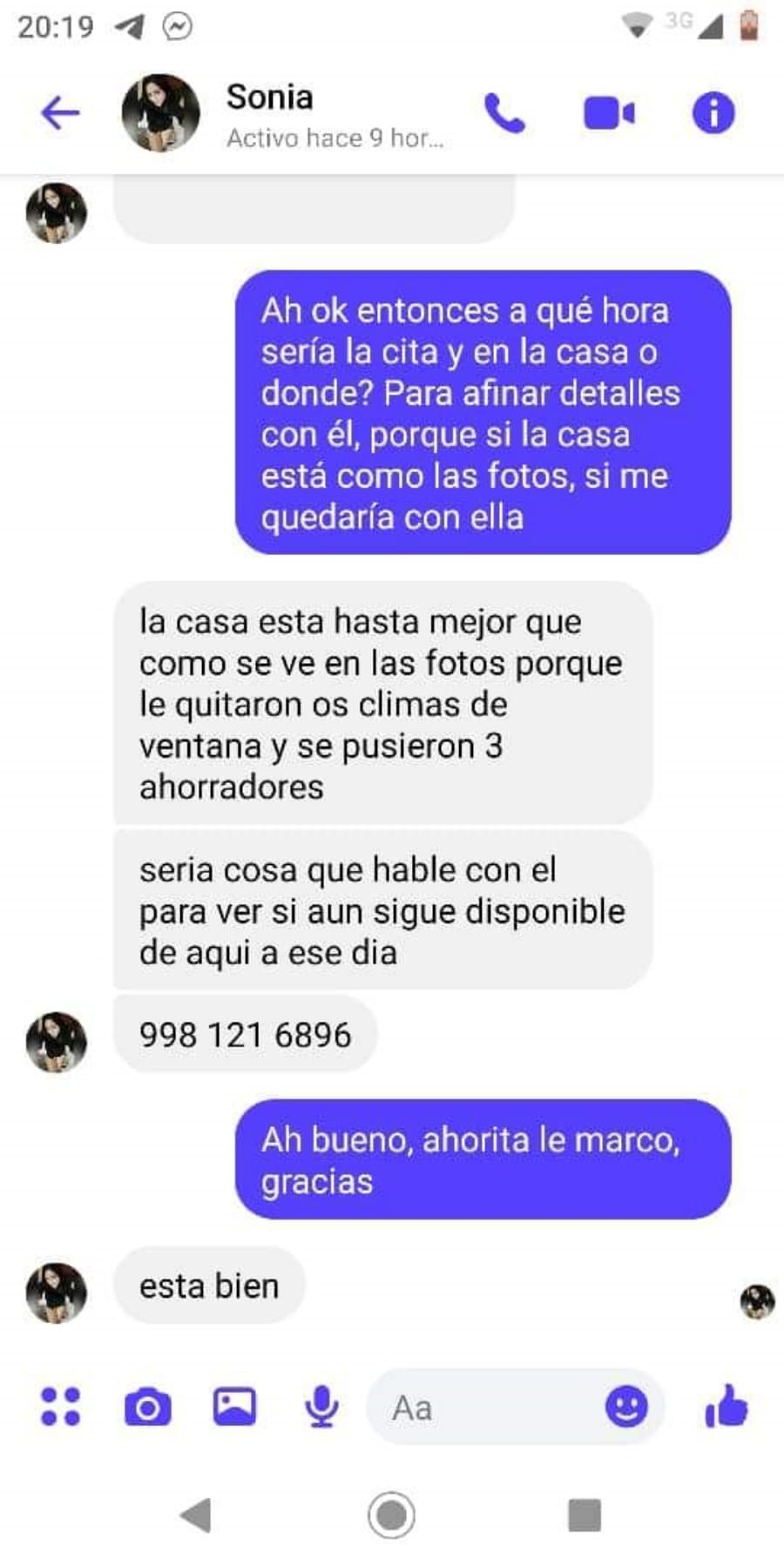Viewport: 784px width, 1568px height.
Task: Start a voice call with Sonia
Action: point(504,113)
